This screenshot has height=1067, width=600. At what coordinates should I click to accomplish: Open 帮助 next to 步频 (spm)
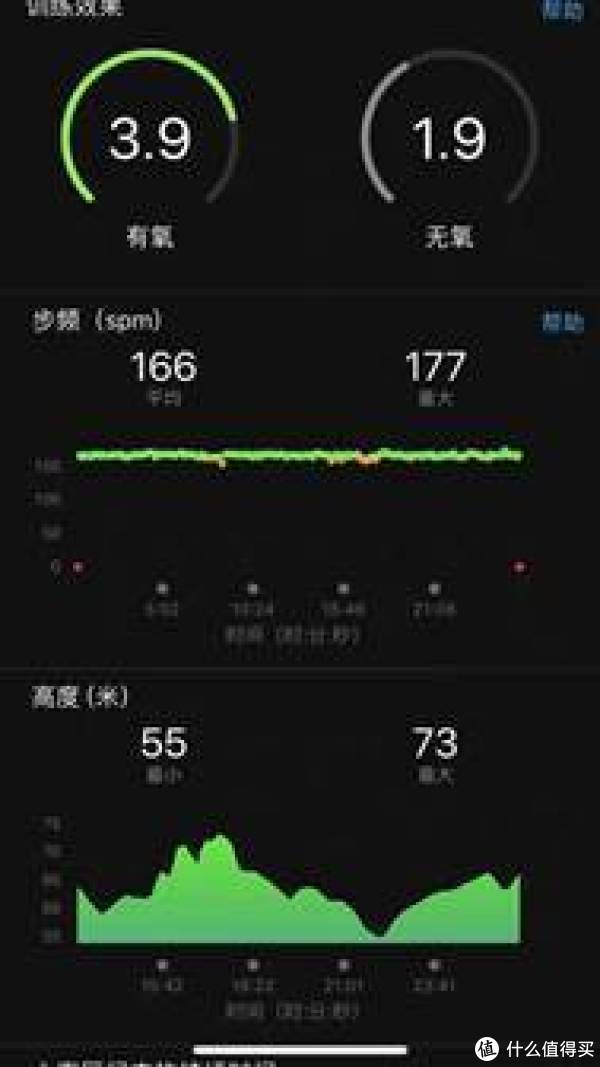click(562, 322)
